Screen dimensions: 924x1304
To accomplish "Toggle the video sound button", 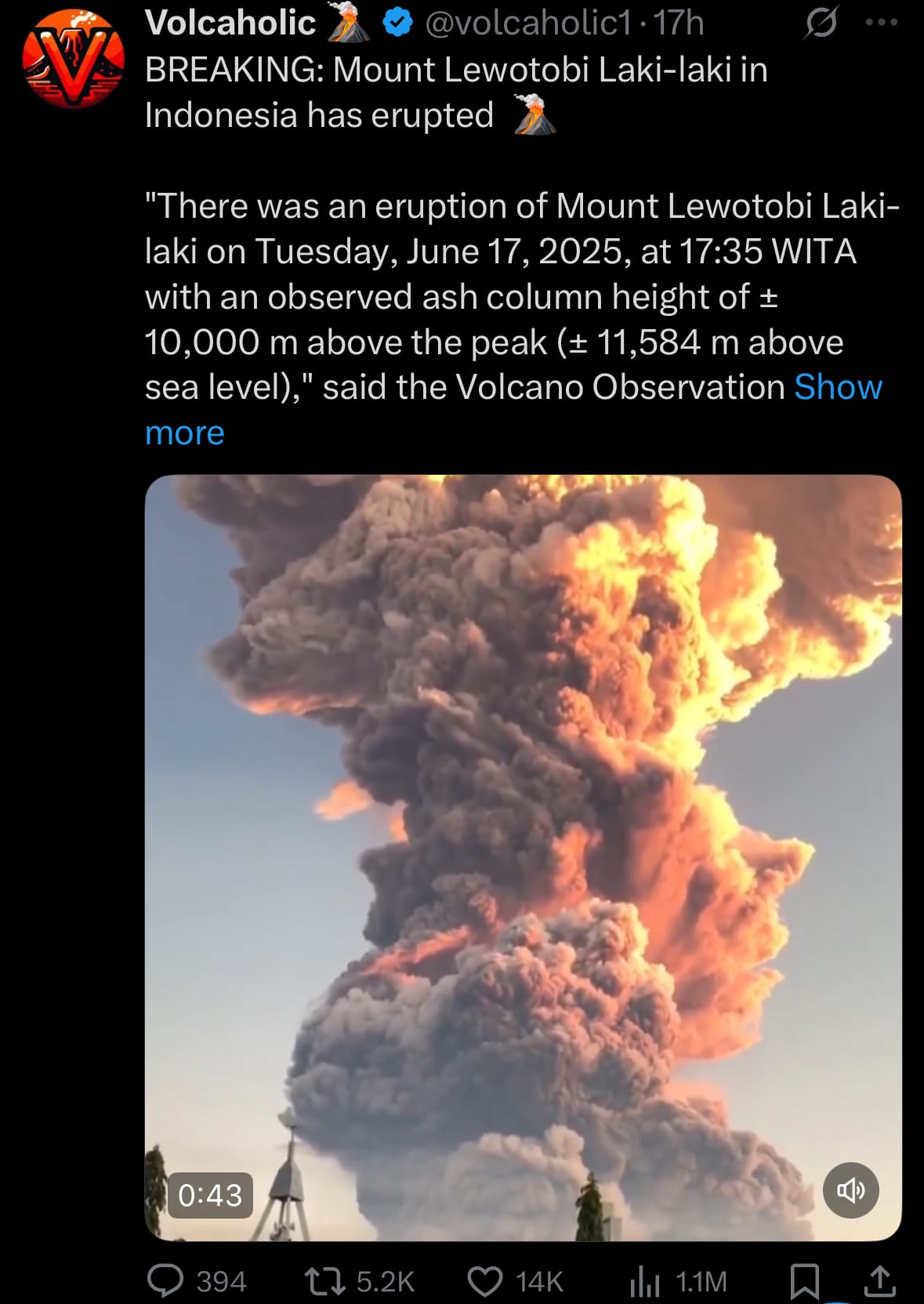I will pyautogui.click(x=850, y=1190).
